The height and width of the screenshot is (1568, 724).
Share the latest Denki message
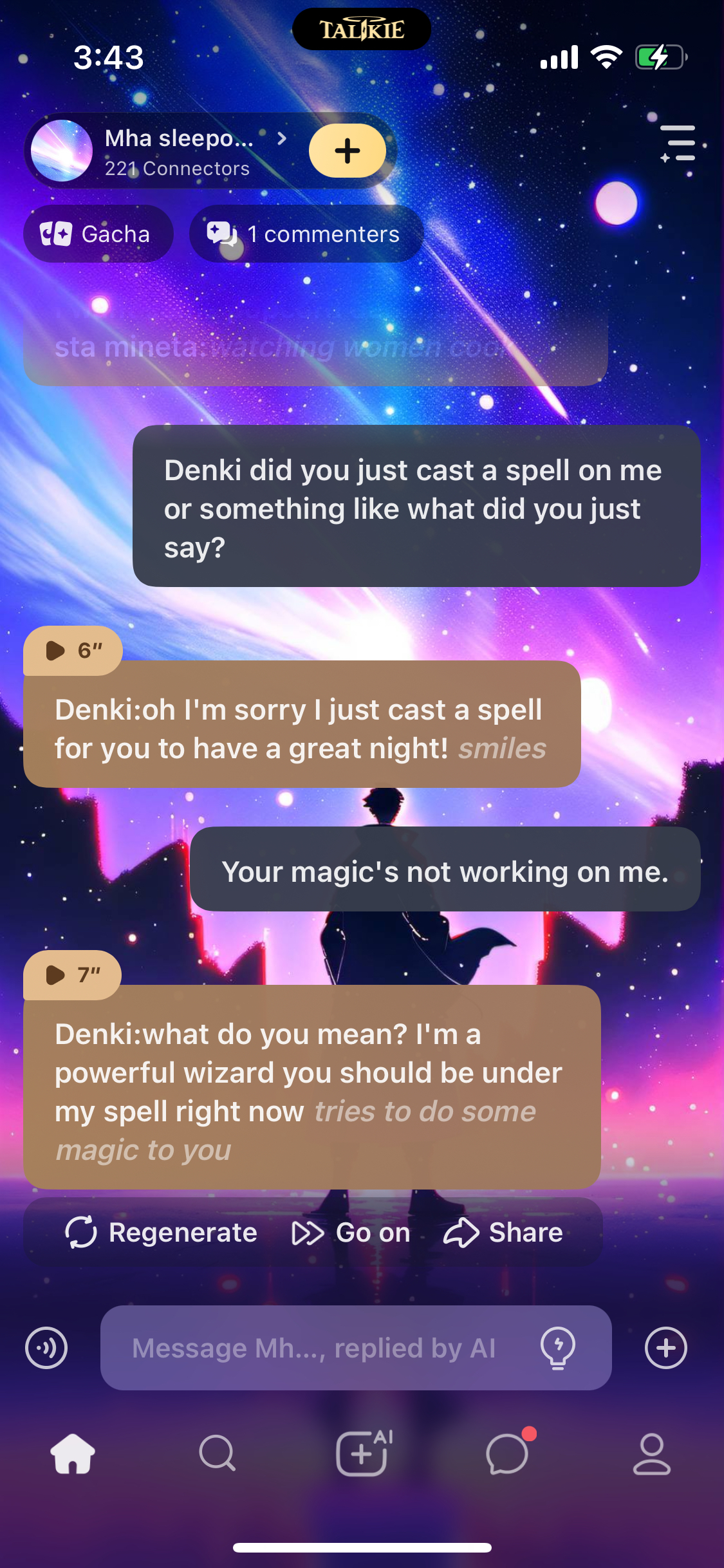[503, 1233]
